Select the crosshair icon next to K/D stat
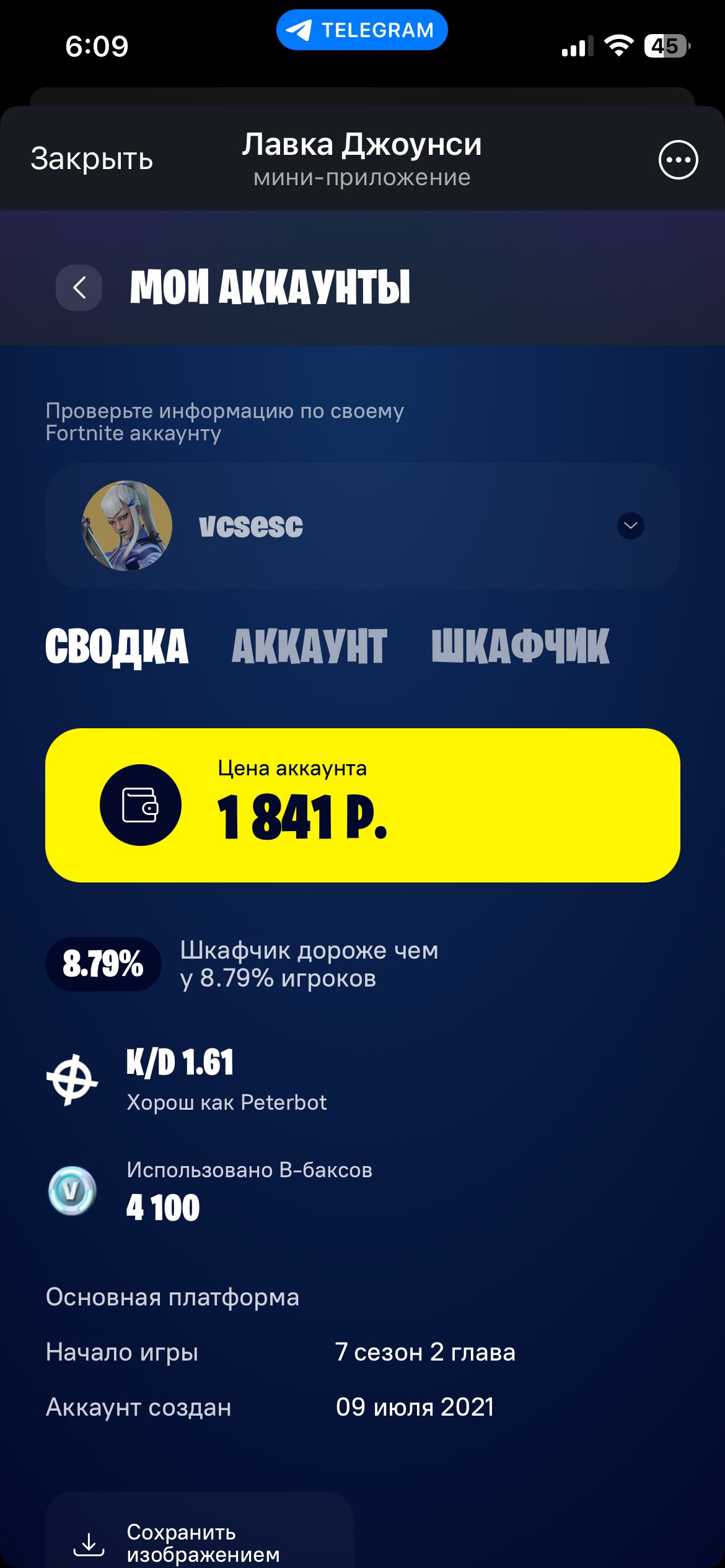This screenshot has height=1568, width=725. (72, 1081)
